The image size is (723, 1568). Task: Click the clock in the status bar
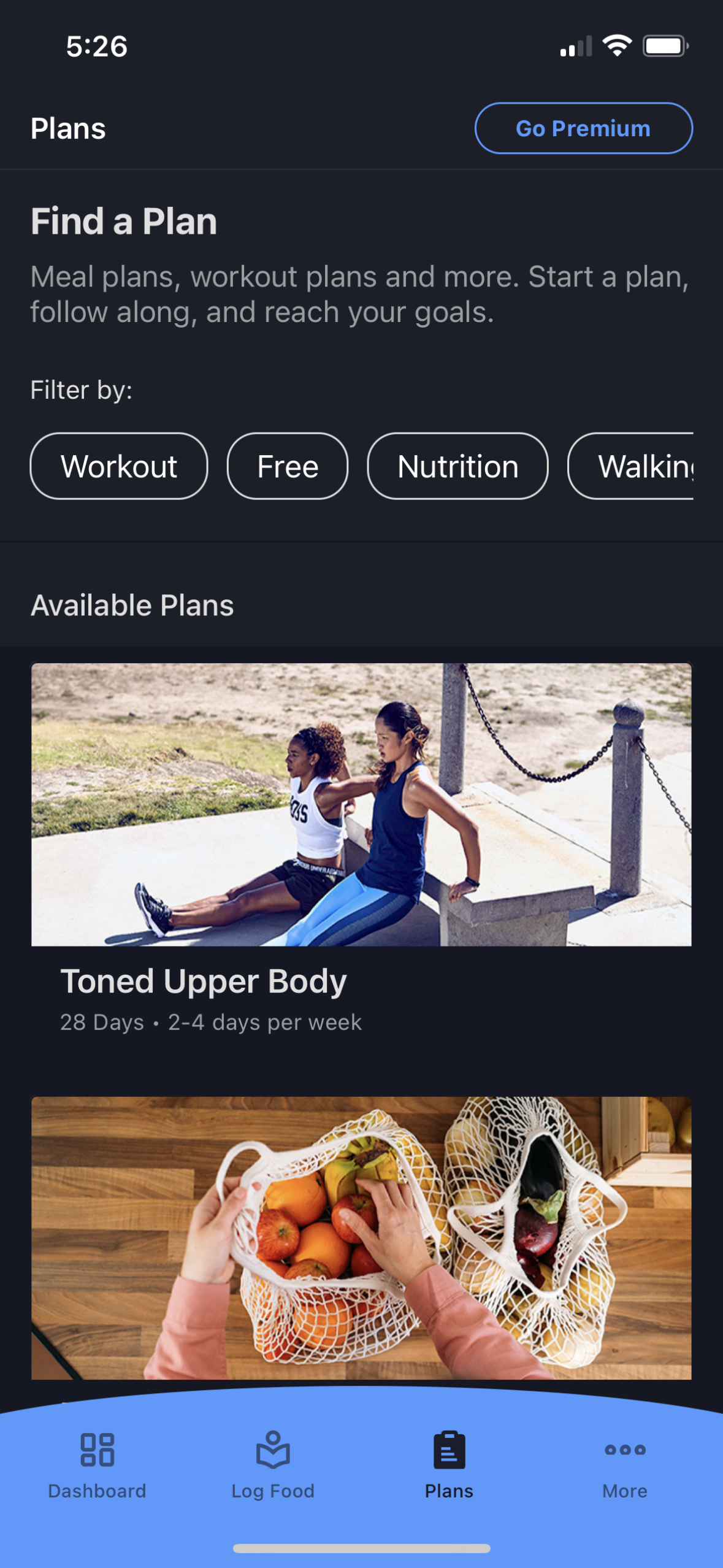95,45
